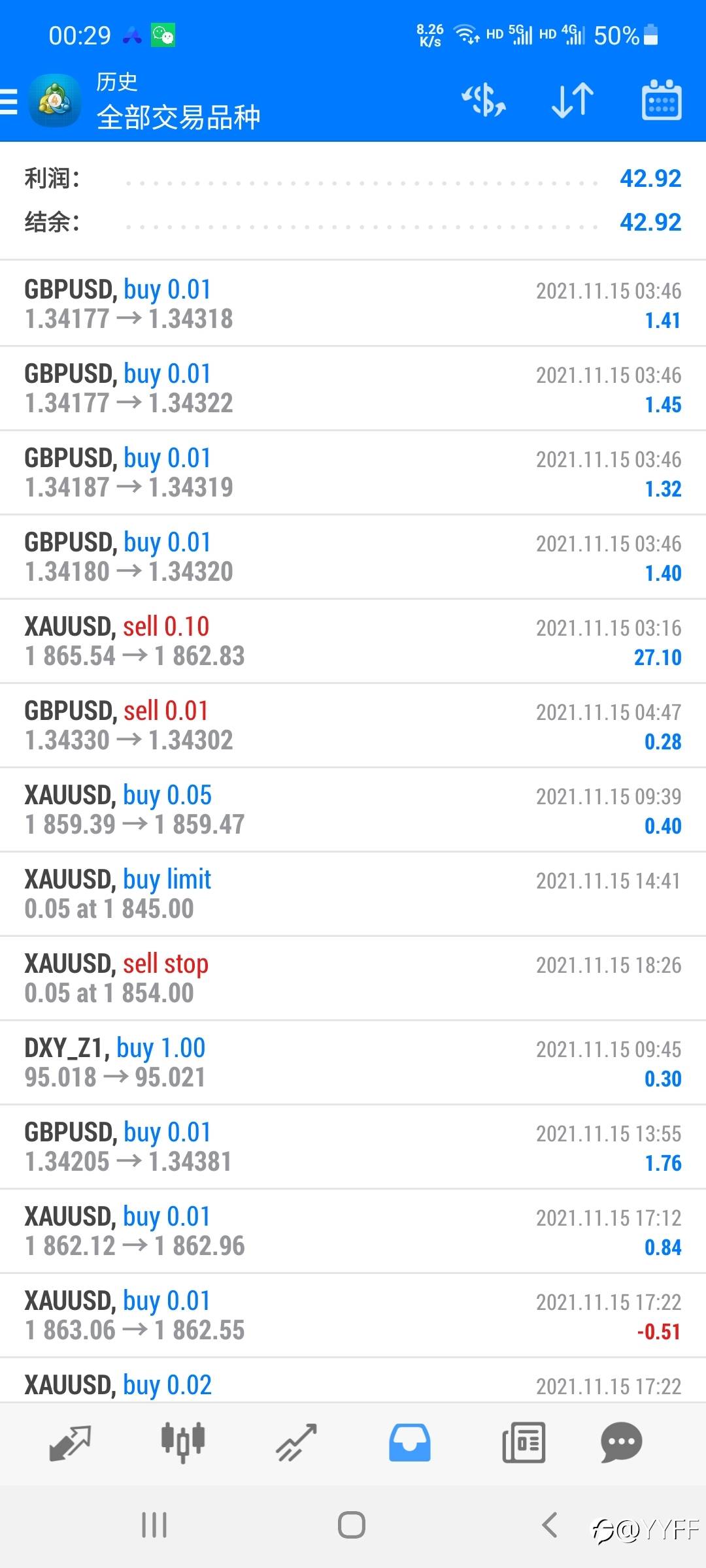Open the GBPUSD buy trade with profit 1.45
The image size is (706, 1568).
point(353,388)
